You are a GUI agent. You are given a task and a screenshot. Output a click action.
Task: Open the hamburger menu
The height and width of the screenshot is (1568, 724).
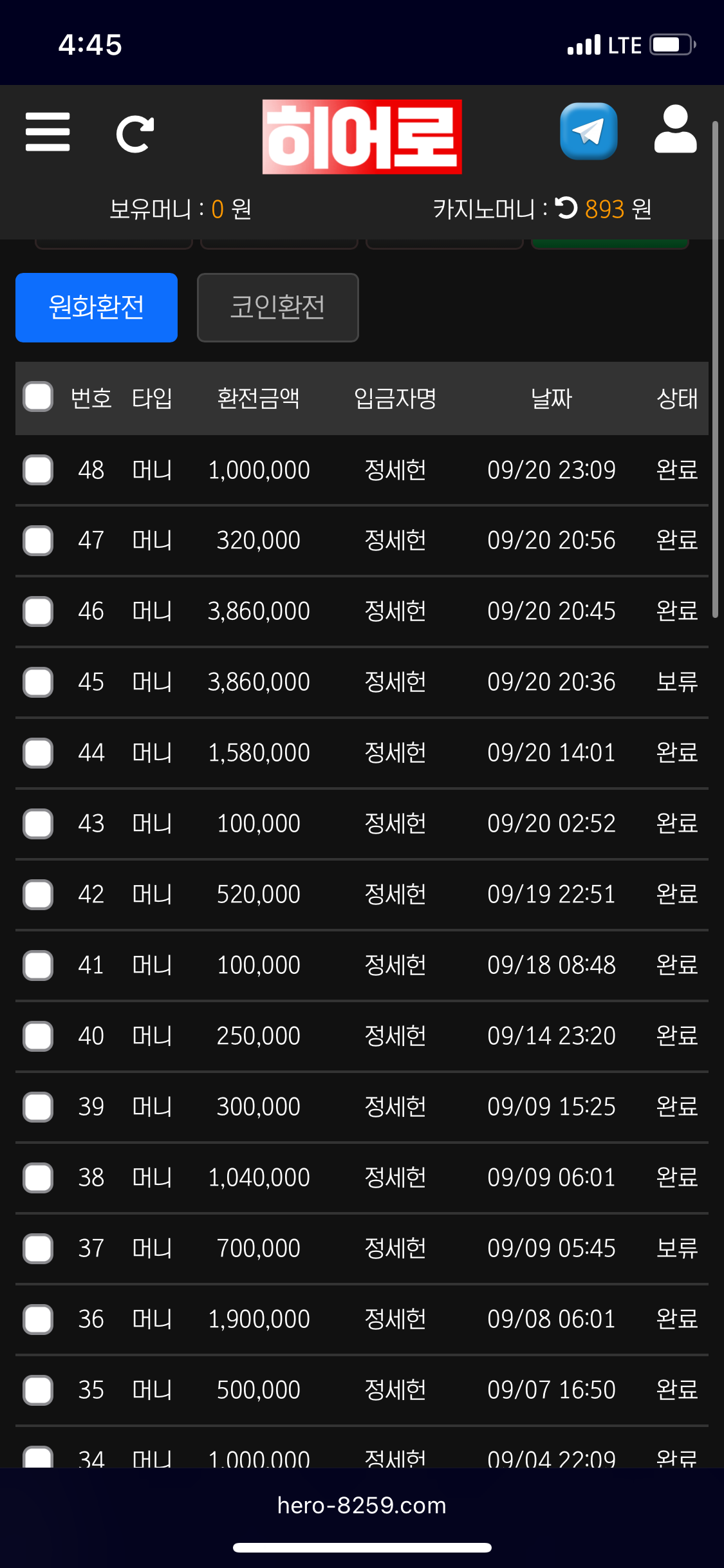click(x=48, y=132)
